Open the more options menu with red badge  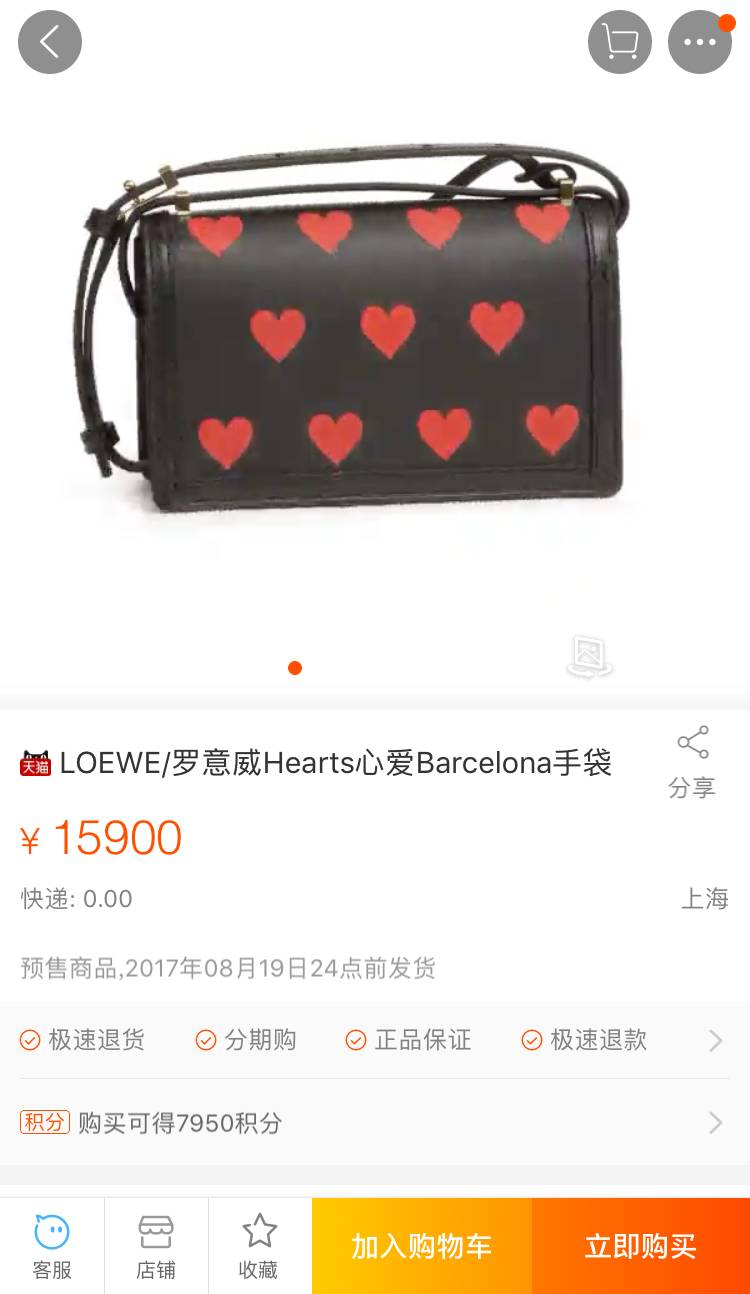point(700,42)
